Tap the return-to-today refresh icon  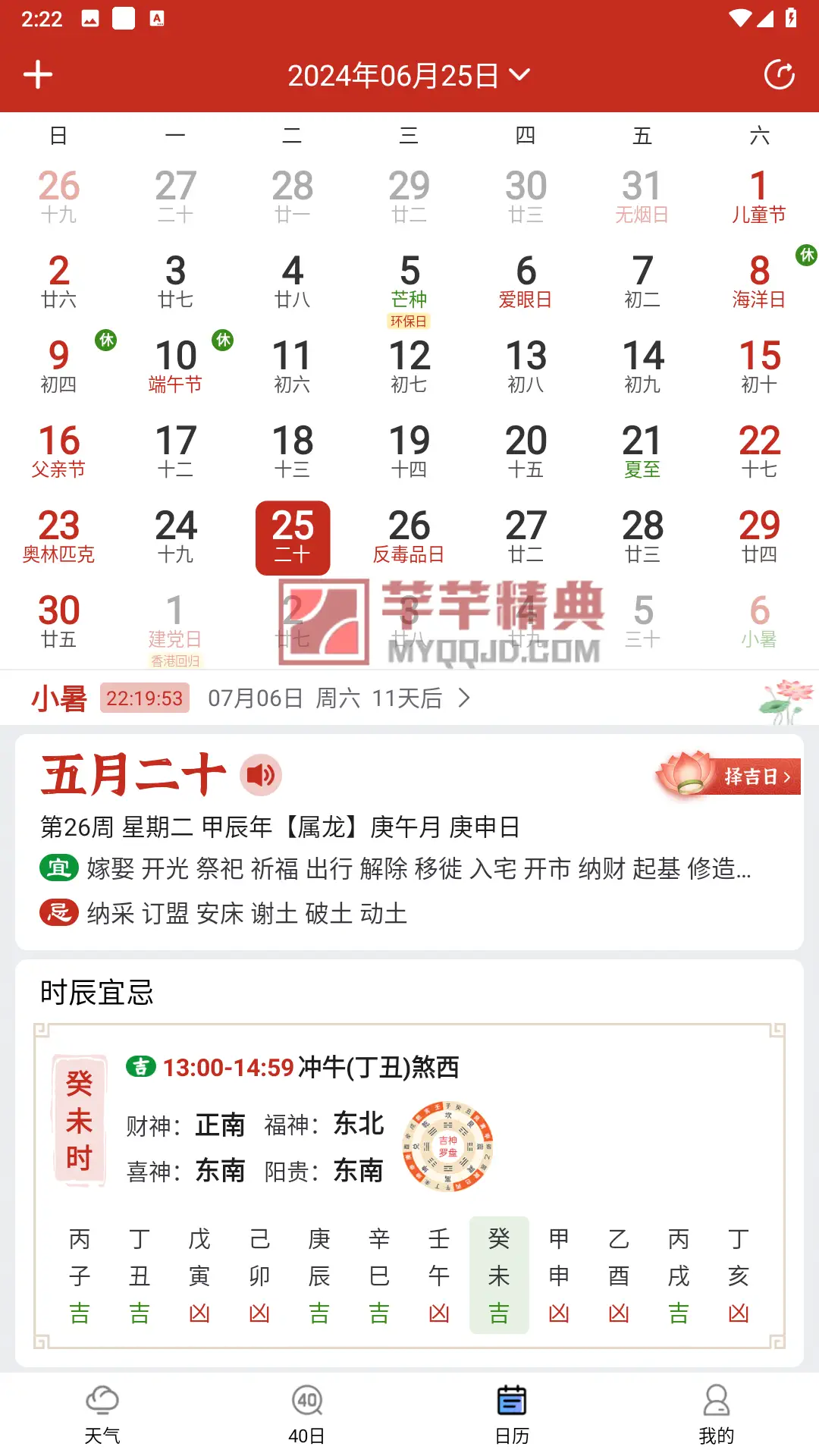click(780, 75)
